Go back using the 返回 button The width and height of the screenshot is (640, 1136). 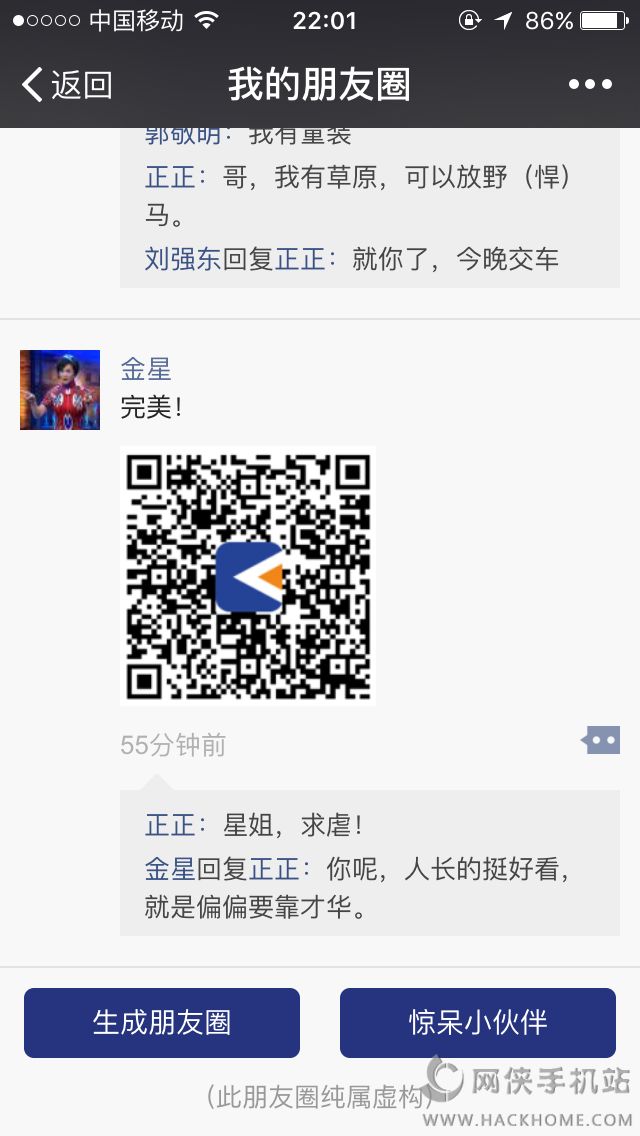click(66, 85)
